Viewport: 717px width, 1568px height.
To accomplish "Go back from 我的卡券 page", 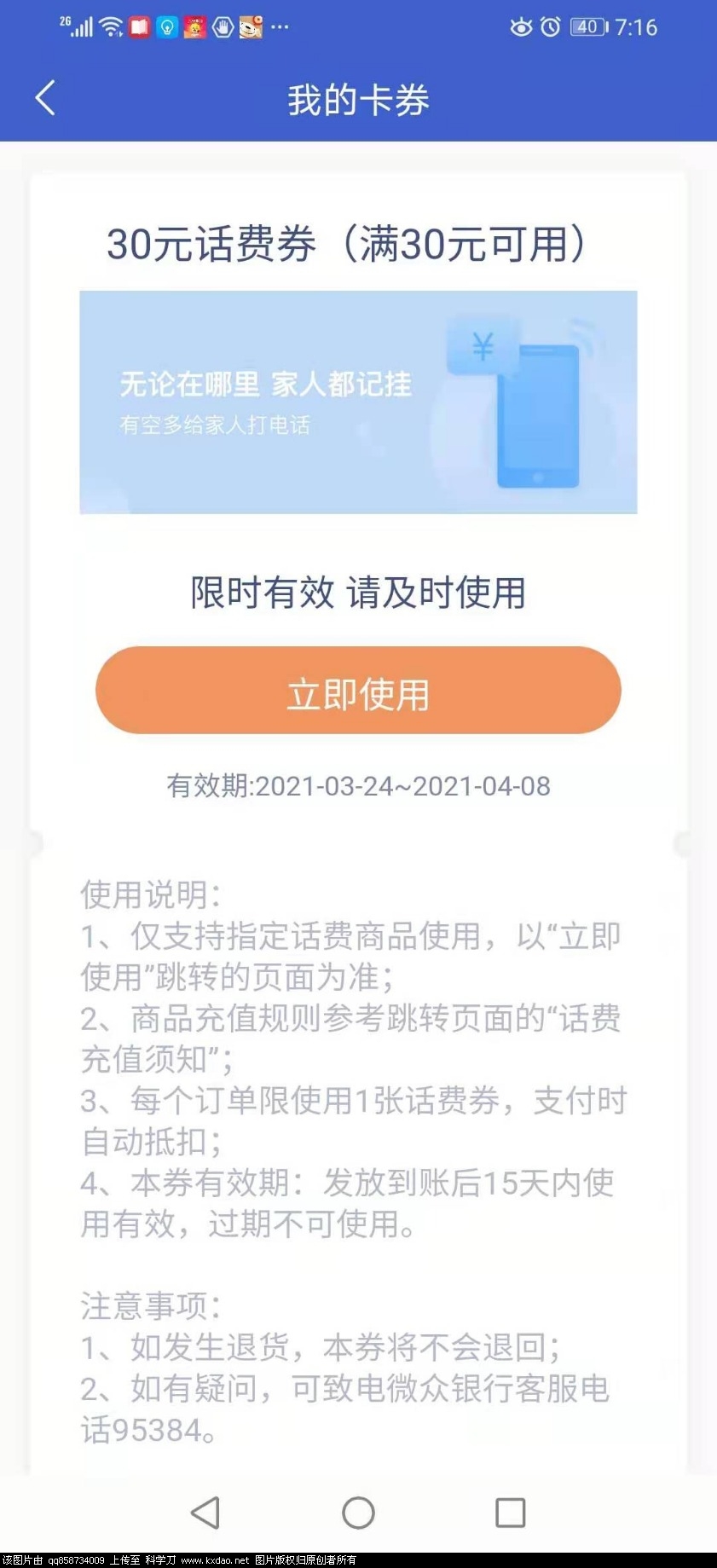I will (46, 98).
